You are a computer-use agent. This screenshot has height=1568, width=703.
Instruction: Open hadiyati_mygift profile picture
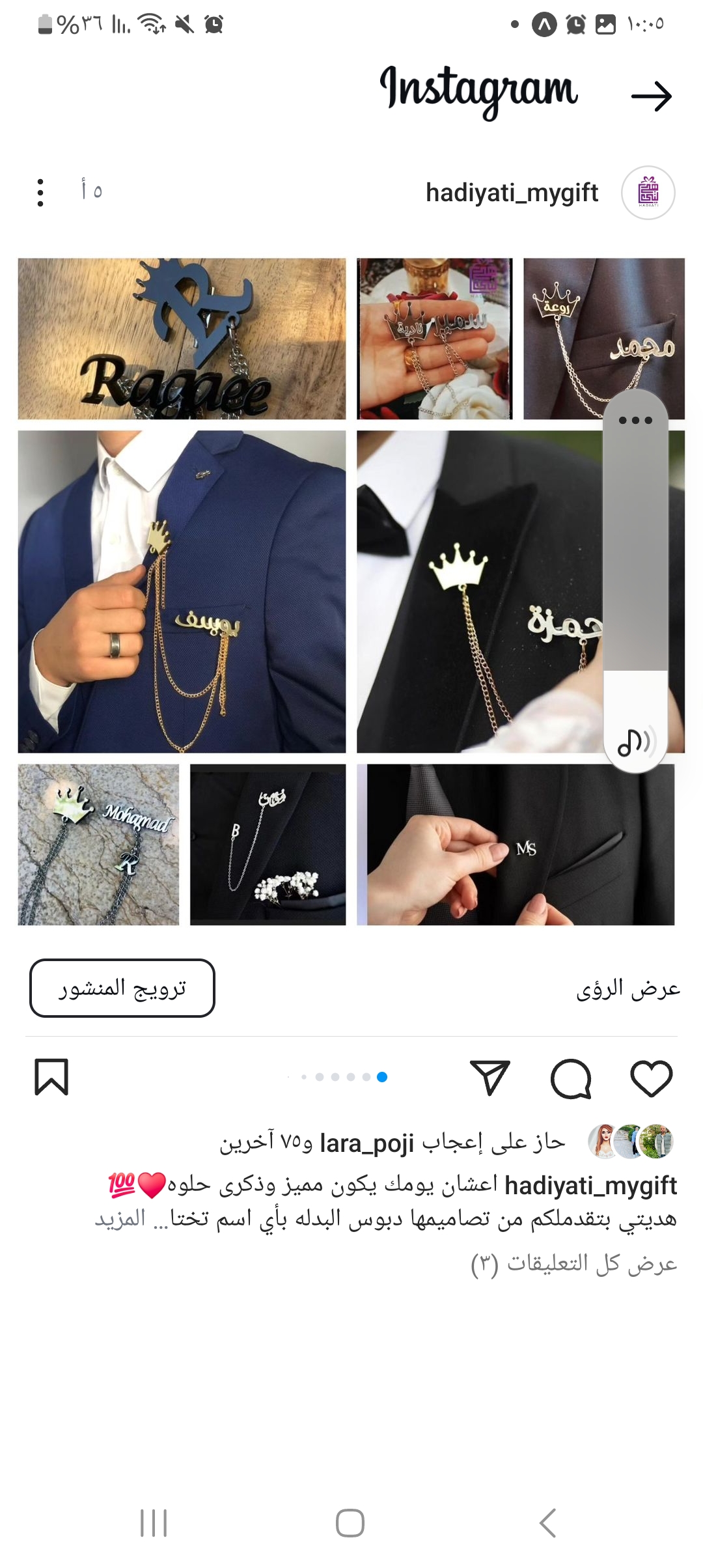tap(648, 193)
